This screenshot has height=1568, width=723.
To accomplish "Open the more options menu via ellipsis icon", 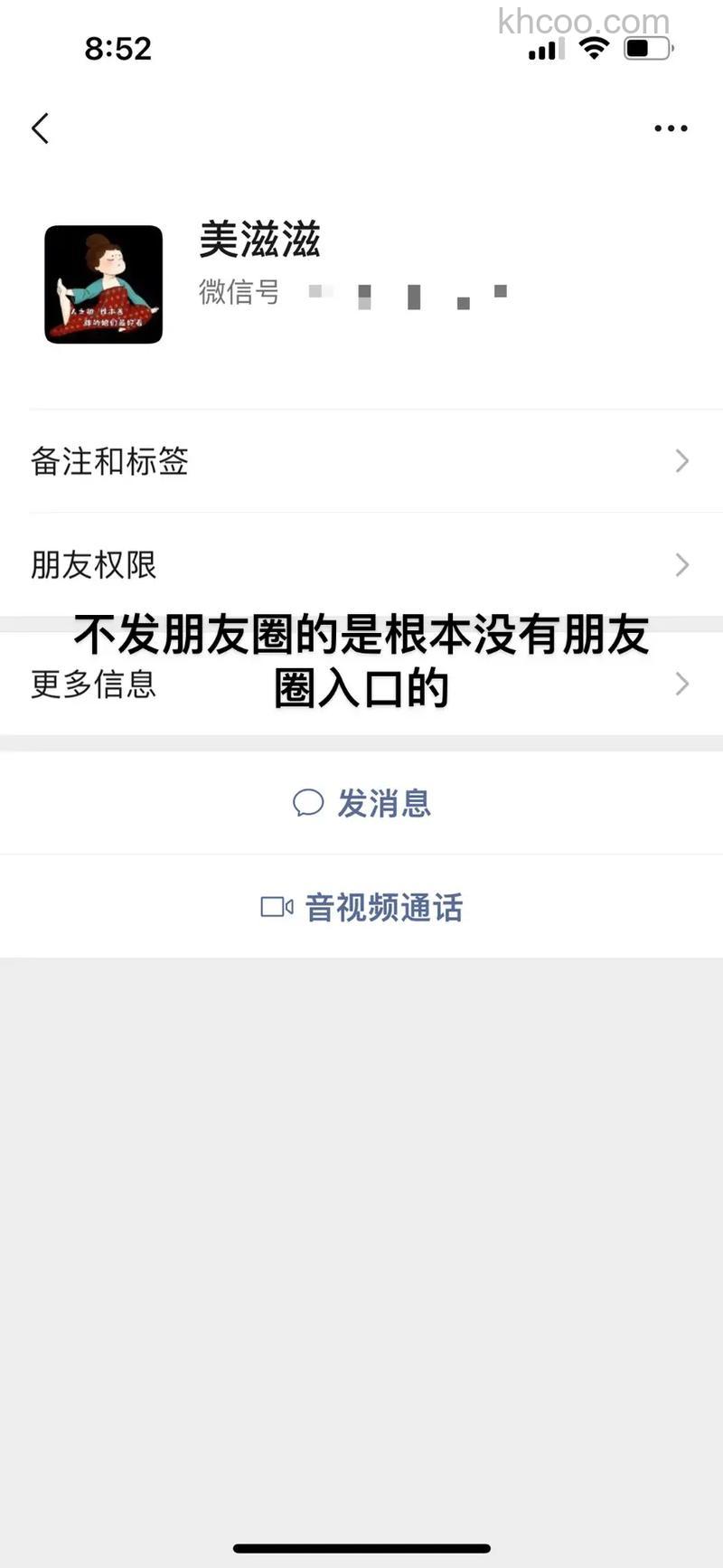I will click(671, 128).
